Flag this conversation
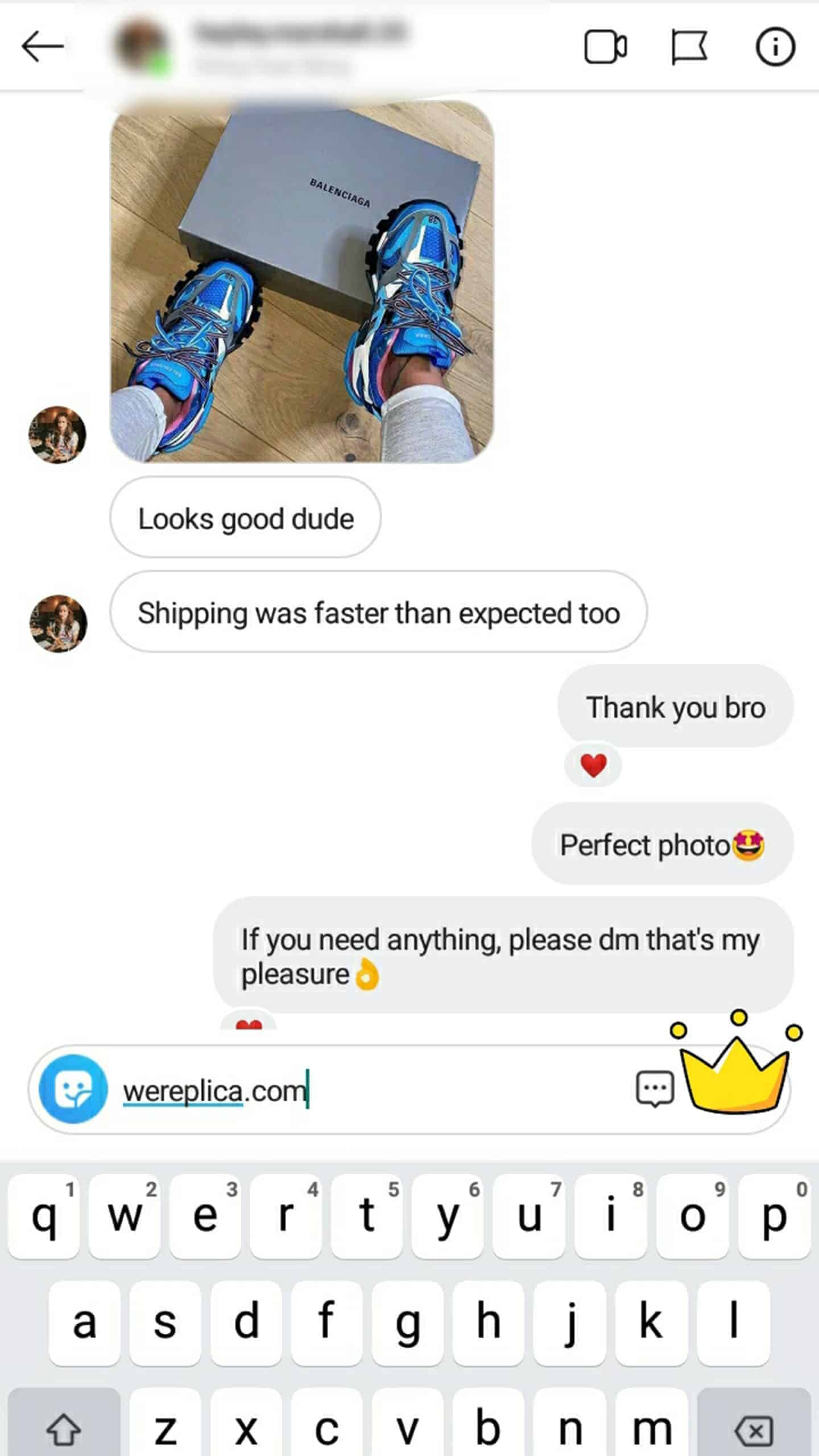 [x=689, y=47]
